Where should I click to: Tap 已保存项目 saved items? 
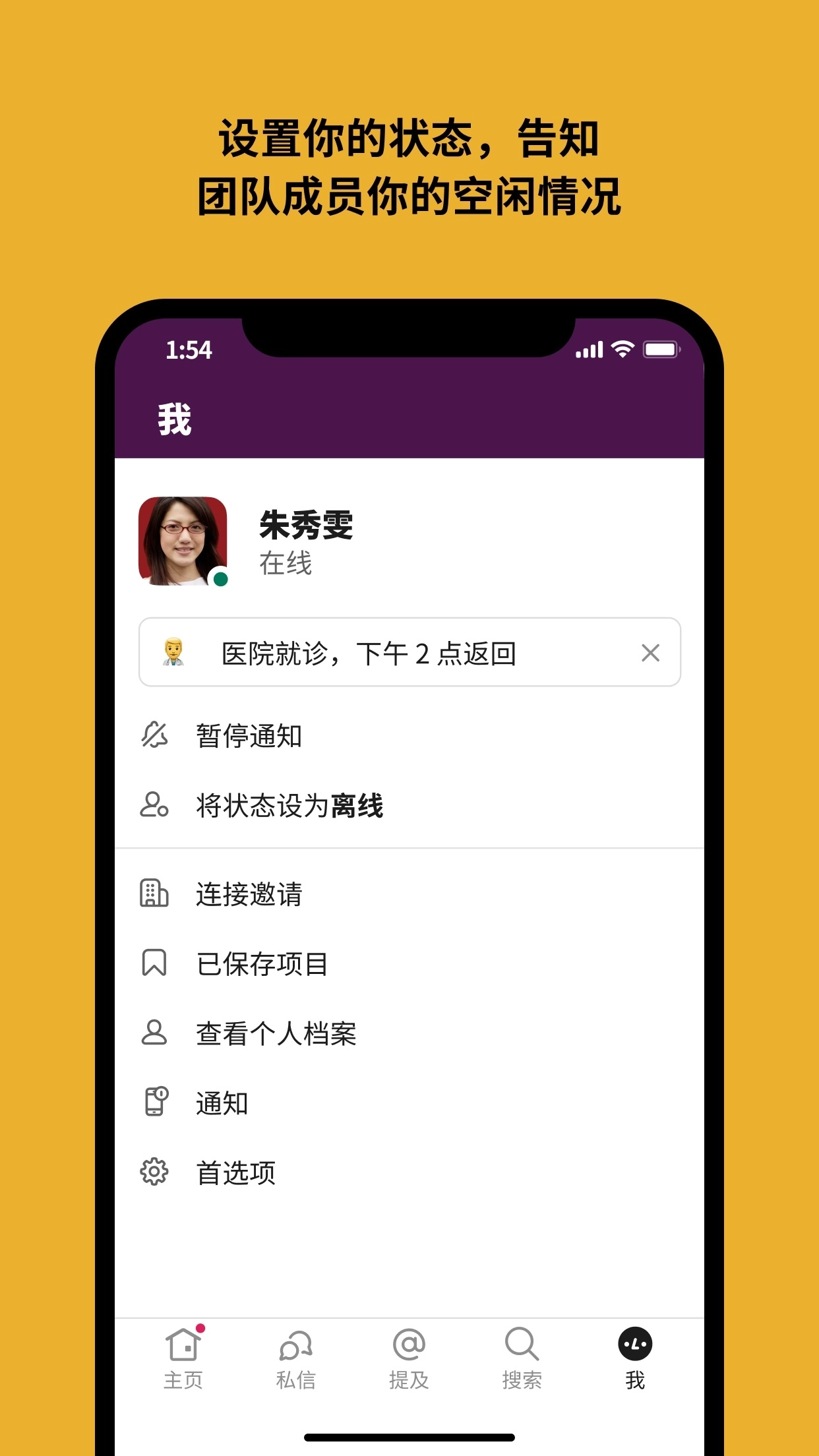click(x=263, y=964)
